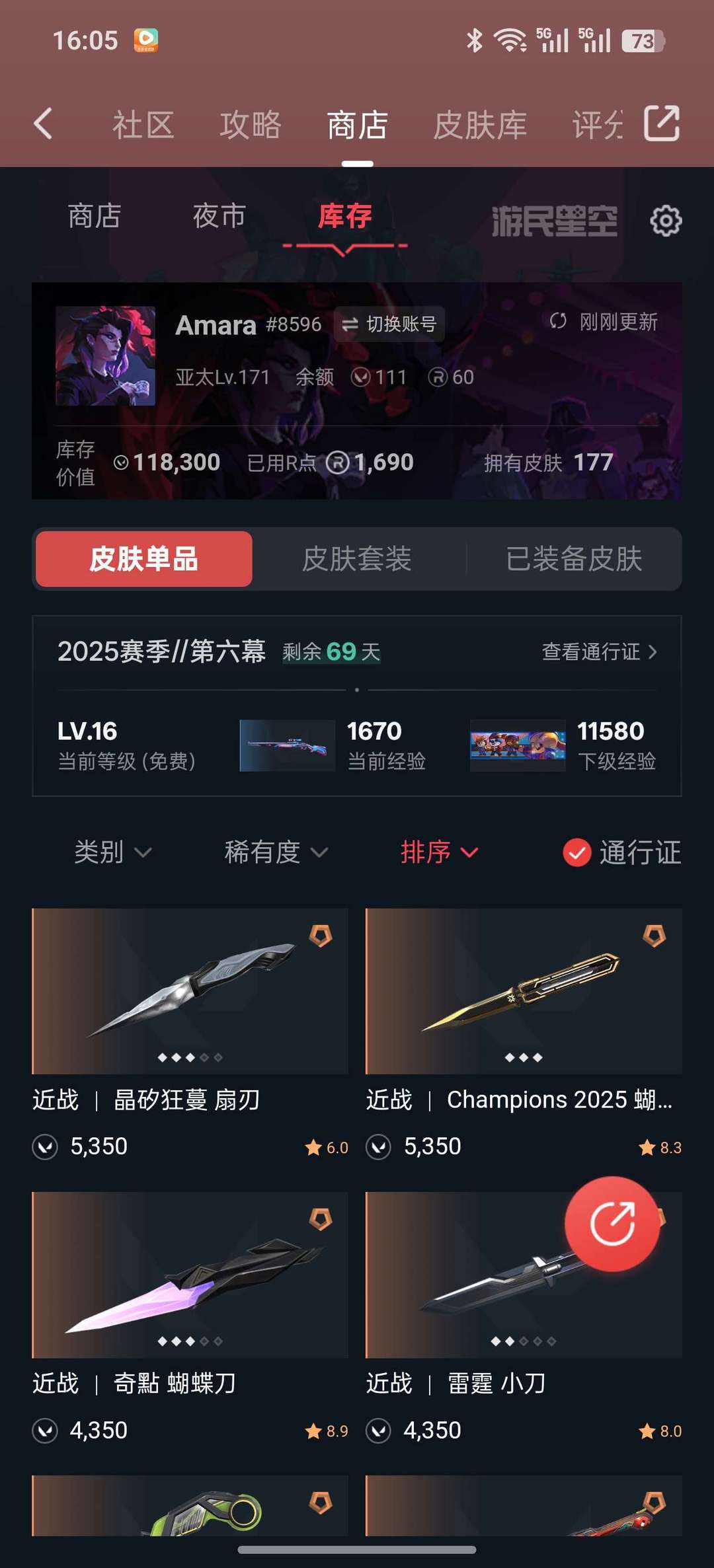This screenshot has width=714, height=1568.
Task: Refresh inventory via 刚刚更新
Action: click(604, 322)
